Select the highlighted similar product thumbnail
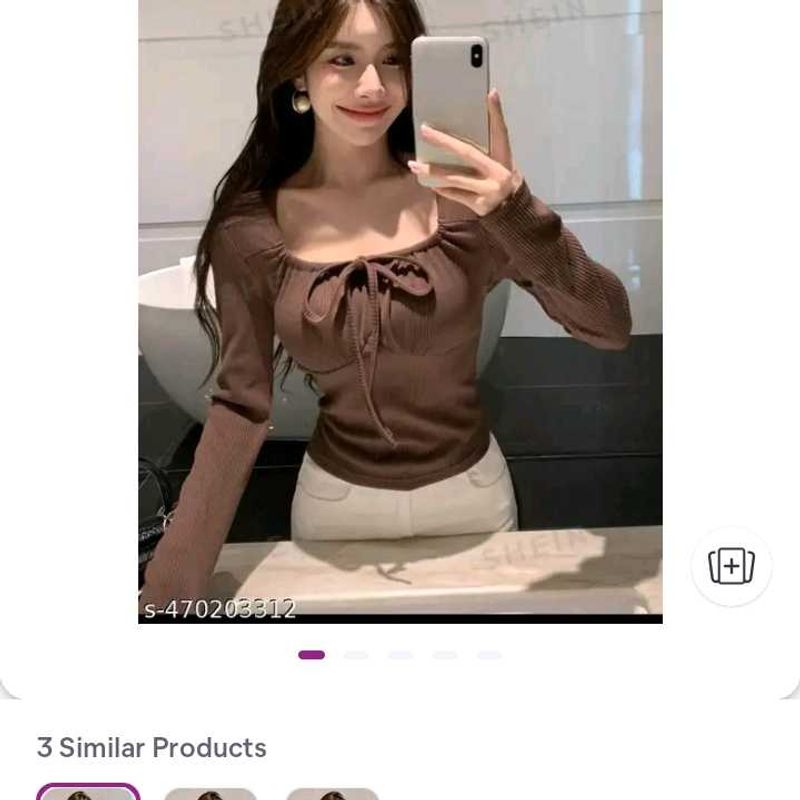Screen dimensions: 800x800 88,793
